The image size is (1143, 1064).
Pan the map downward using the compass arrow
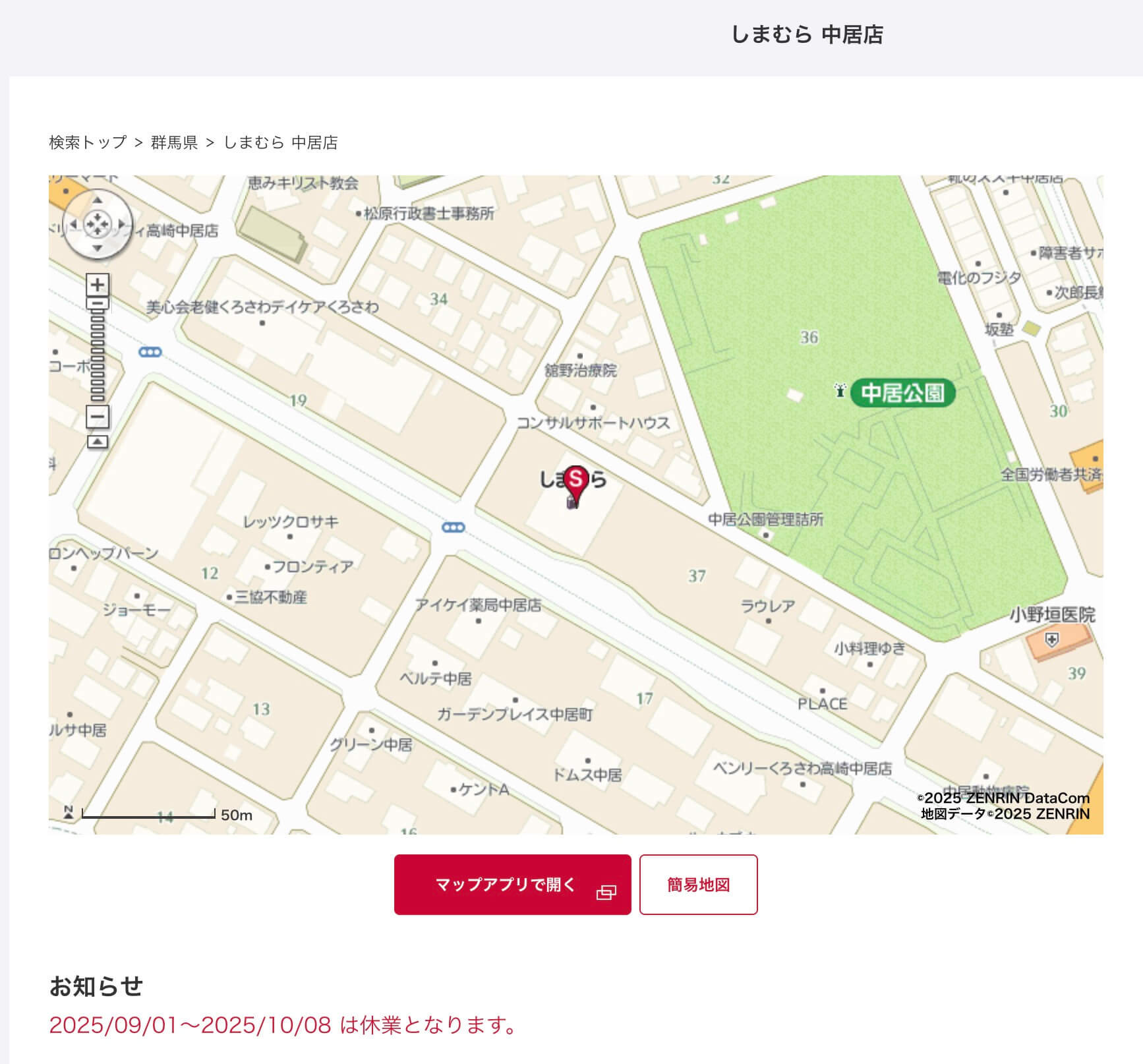click(x=98, y=249)
